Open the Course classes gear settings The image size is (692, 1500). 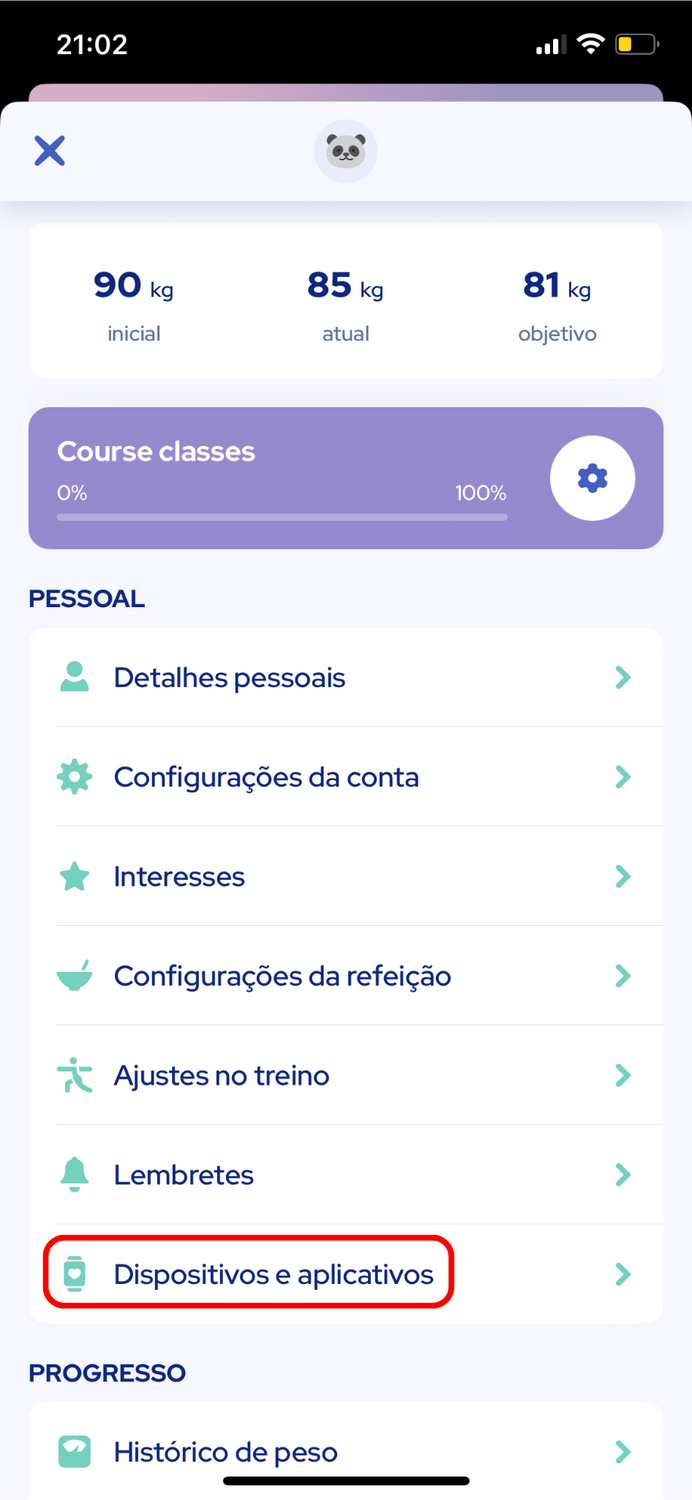click(592, 478)
